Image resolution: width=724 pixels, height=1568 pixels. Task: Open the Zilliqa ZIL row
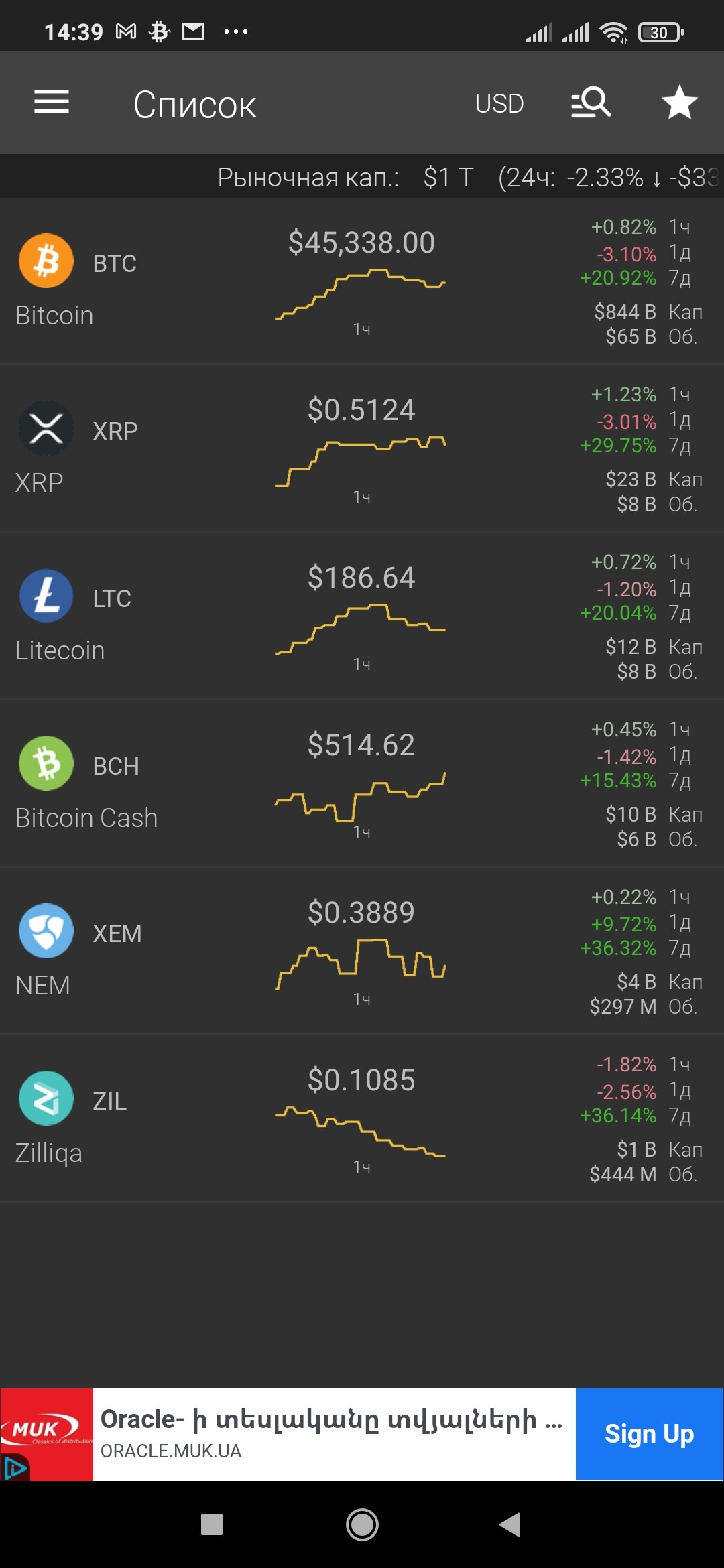click(x=362, y=1119)
